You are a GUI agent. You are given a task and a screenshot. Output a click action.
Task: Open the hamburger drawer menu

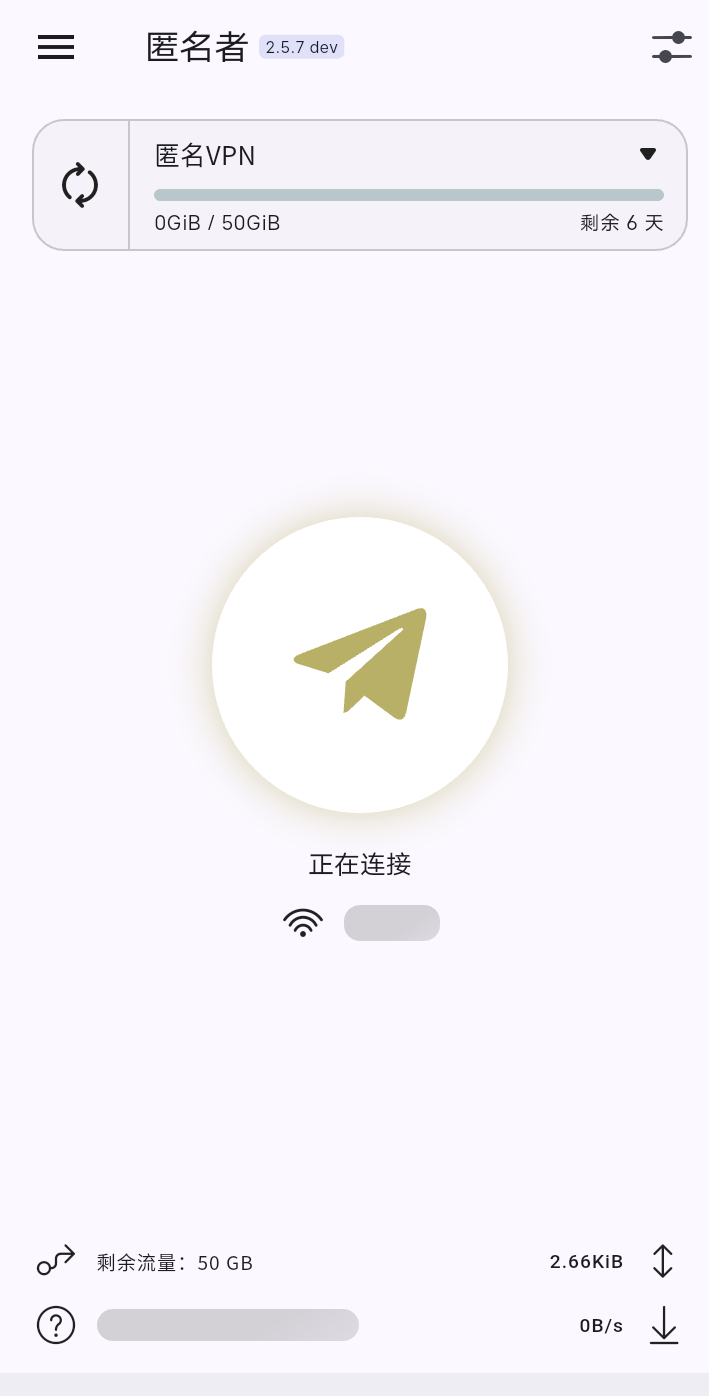pos(56,47)
